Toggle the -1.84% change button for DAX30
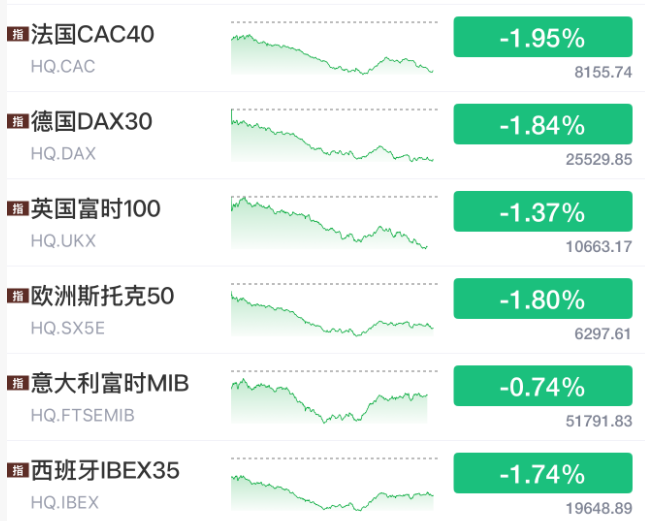Image resolution: width=645 pixels, height=521 pixels. point(543,124)
